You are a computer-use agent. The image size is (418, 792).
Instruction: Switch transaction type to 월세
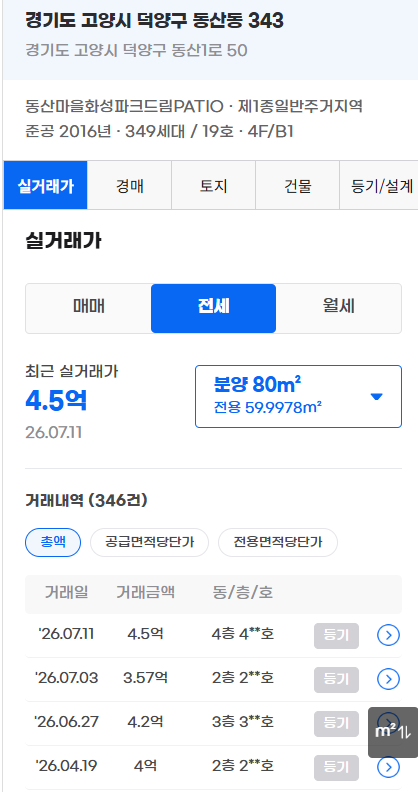[x=339, y=308]
